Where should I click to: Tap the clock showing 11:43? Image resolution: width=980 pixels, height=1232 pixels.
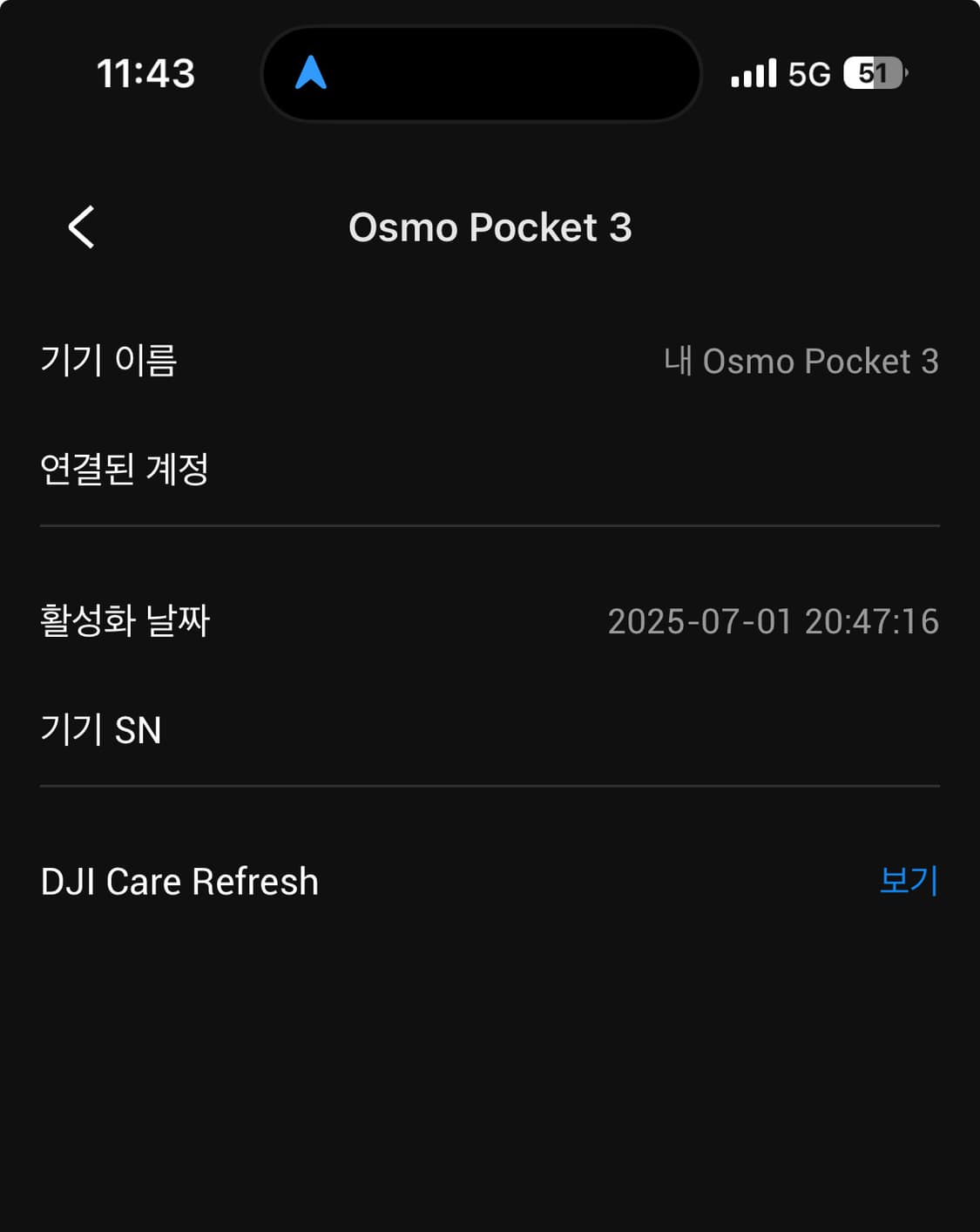(146, 74)
